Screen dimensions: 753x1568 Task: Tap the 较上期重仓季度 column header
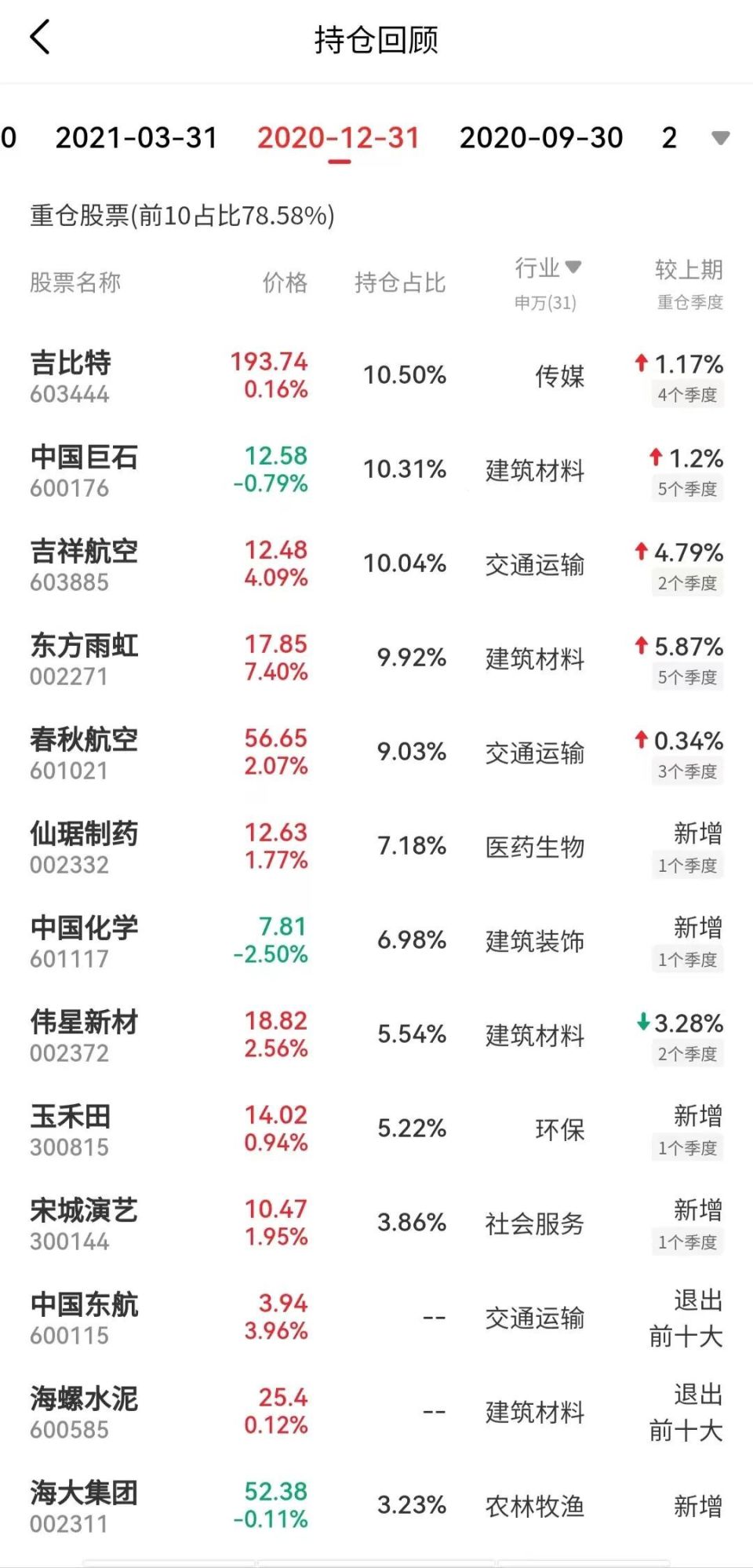click(x=688, y=283)
